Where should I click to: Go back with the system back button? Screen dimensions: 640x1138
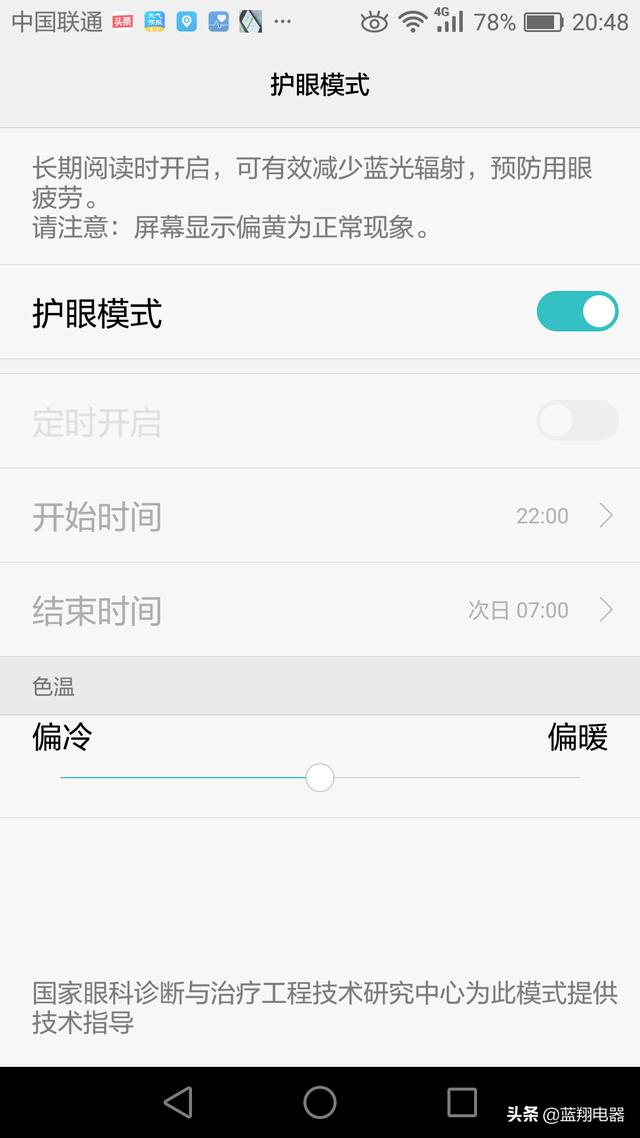pyautogui.click(x=178, y=1102)
